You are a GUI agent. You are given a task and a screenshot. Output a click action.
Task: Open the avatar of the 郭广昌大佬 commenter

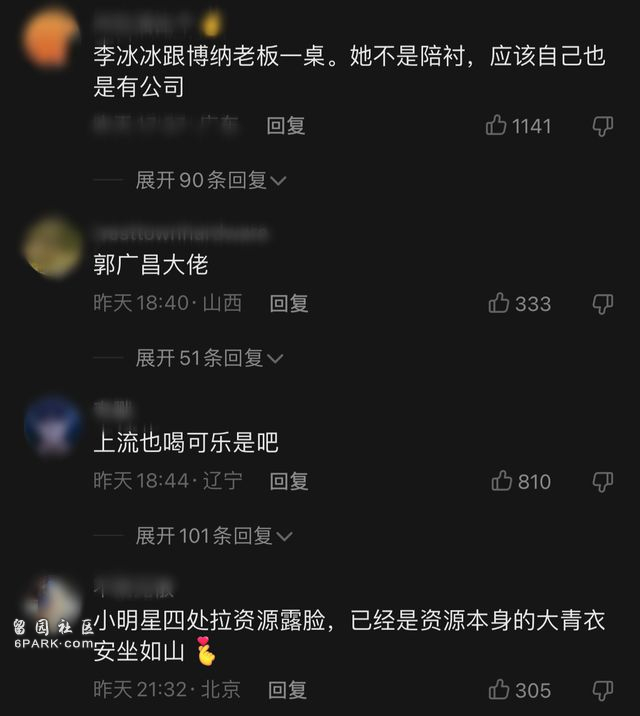53,247
